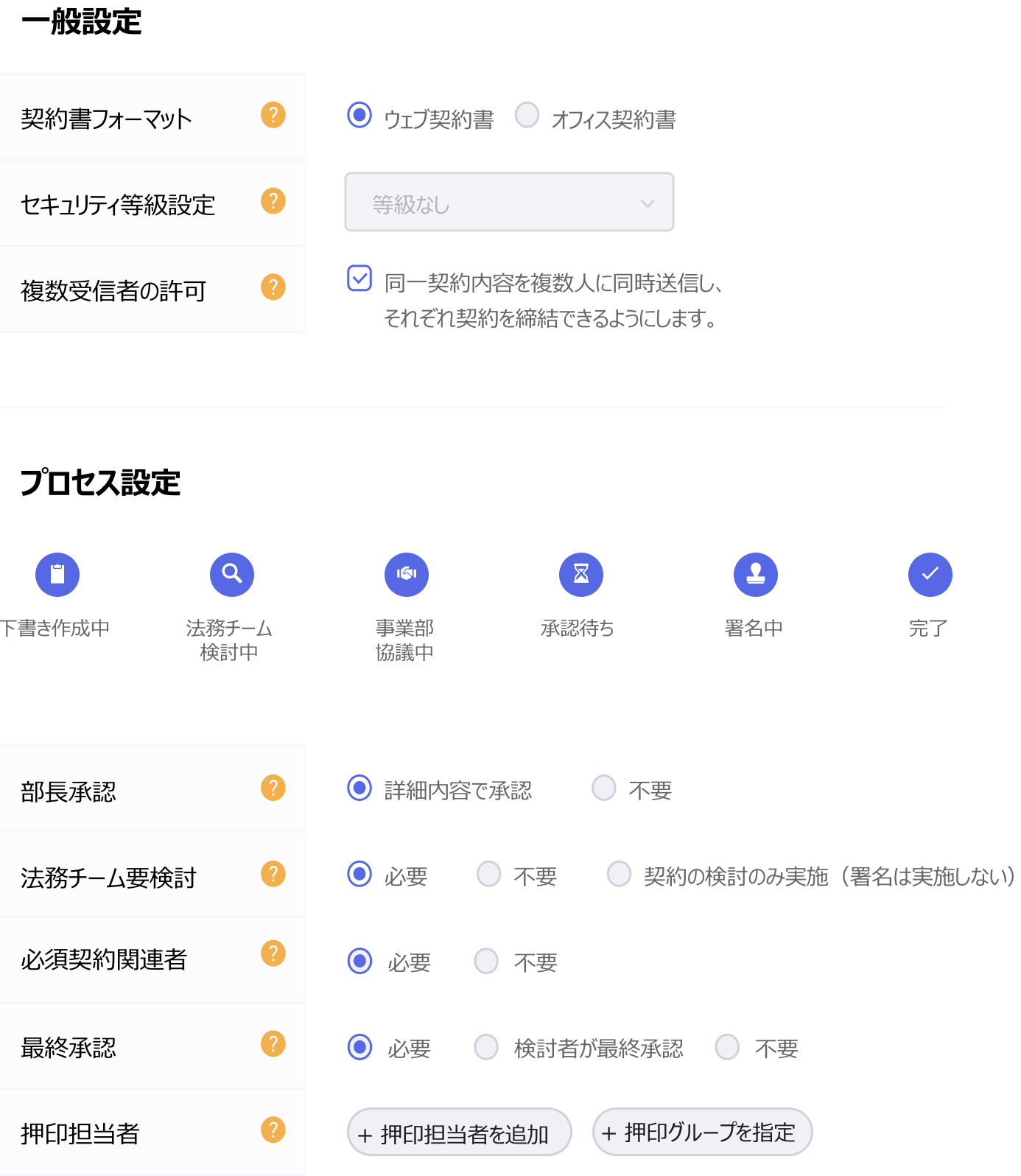Click the 押印担当者を追加 button
The width and height of the screenshot is (1021, 1176).
point(458,1132)
